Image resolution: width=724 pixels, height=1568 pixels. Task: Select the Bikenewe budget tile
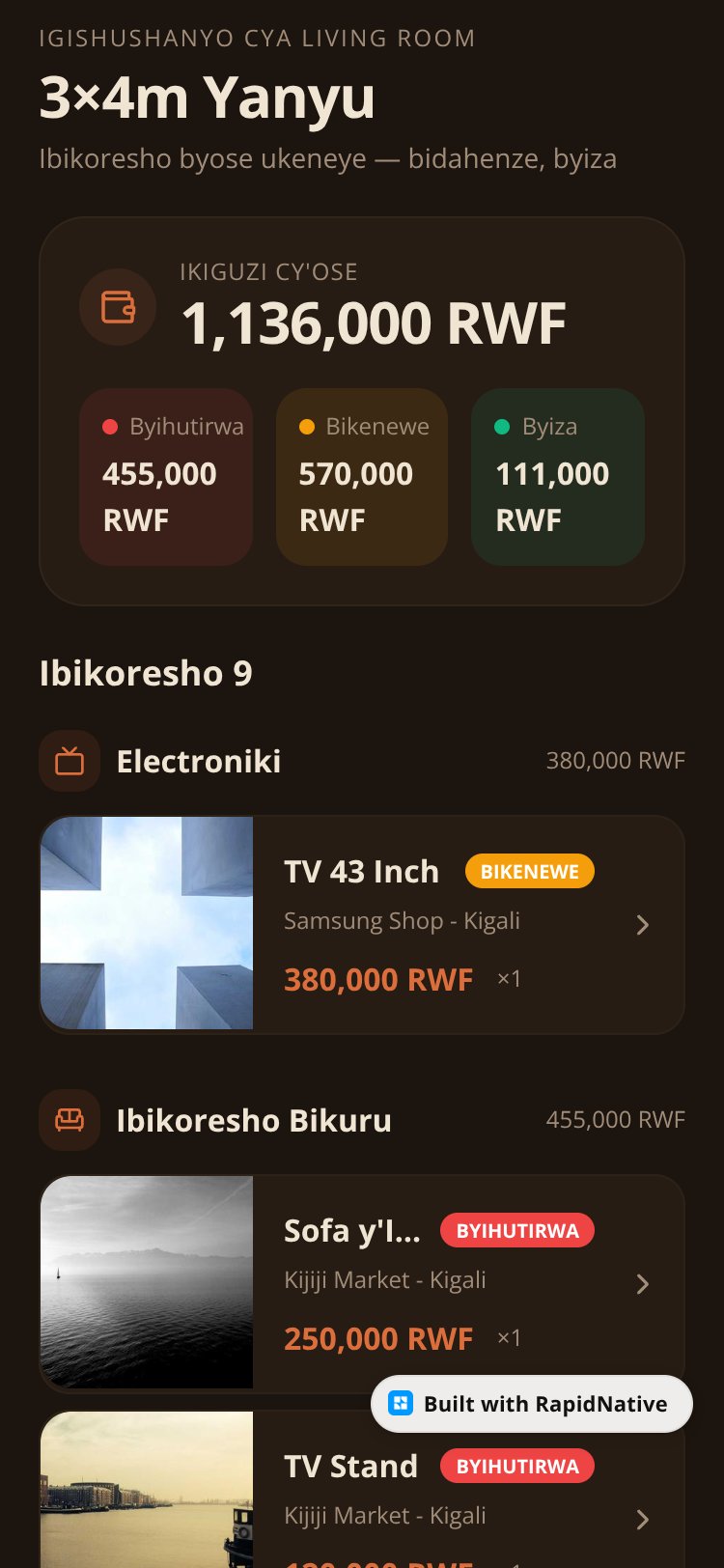(x=362, y=477)
